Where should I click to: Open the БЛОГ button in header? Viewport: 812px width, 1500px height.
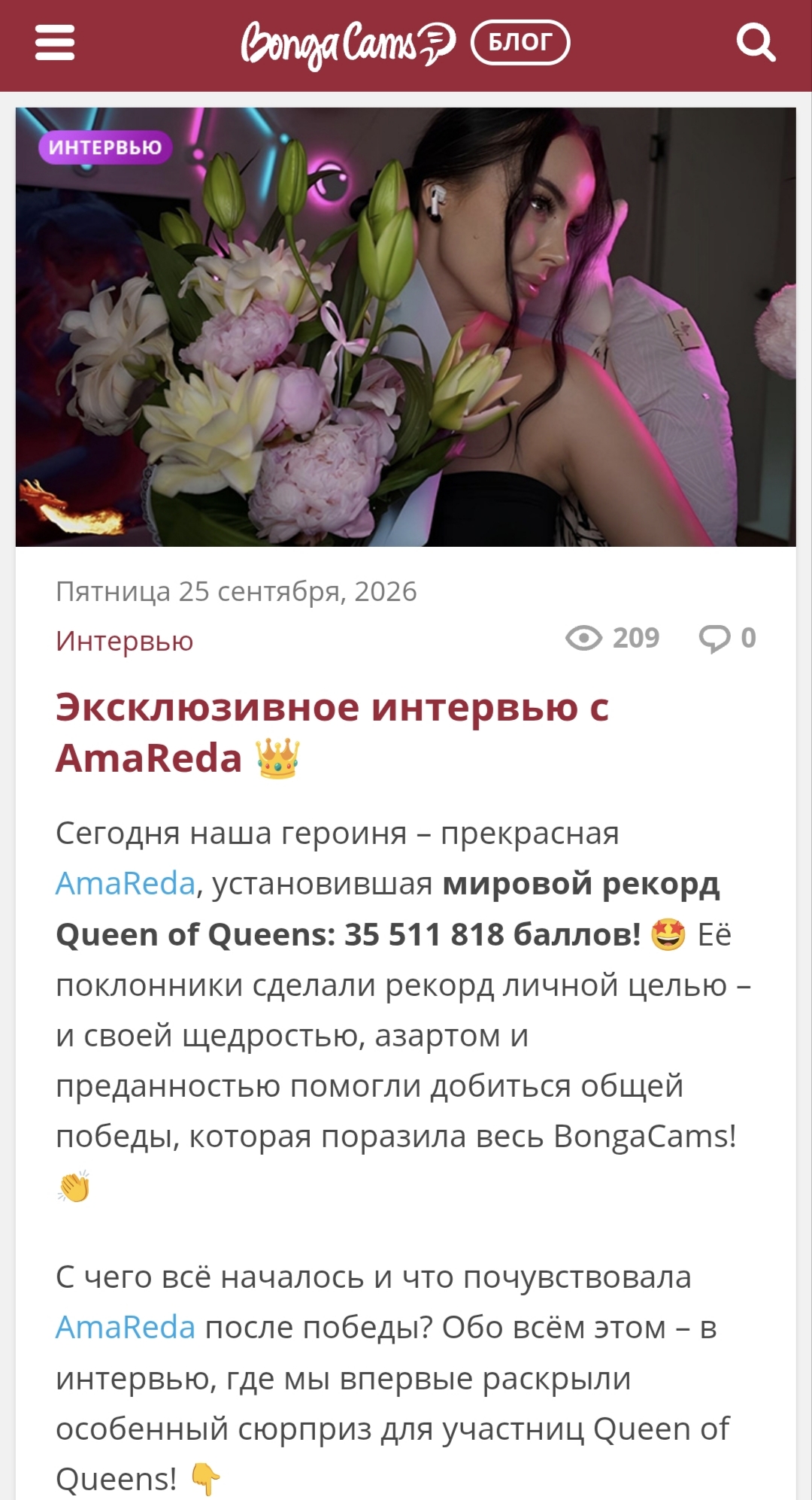(x=520, y=42)
